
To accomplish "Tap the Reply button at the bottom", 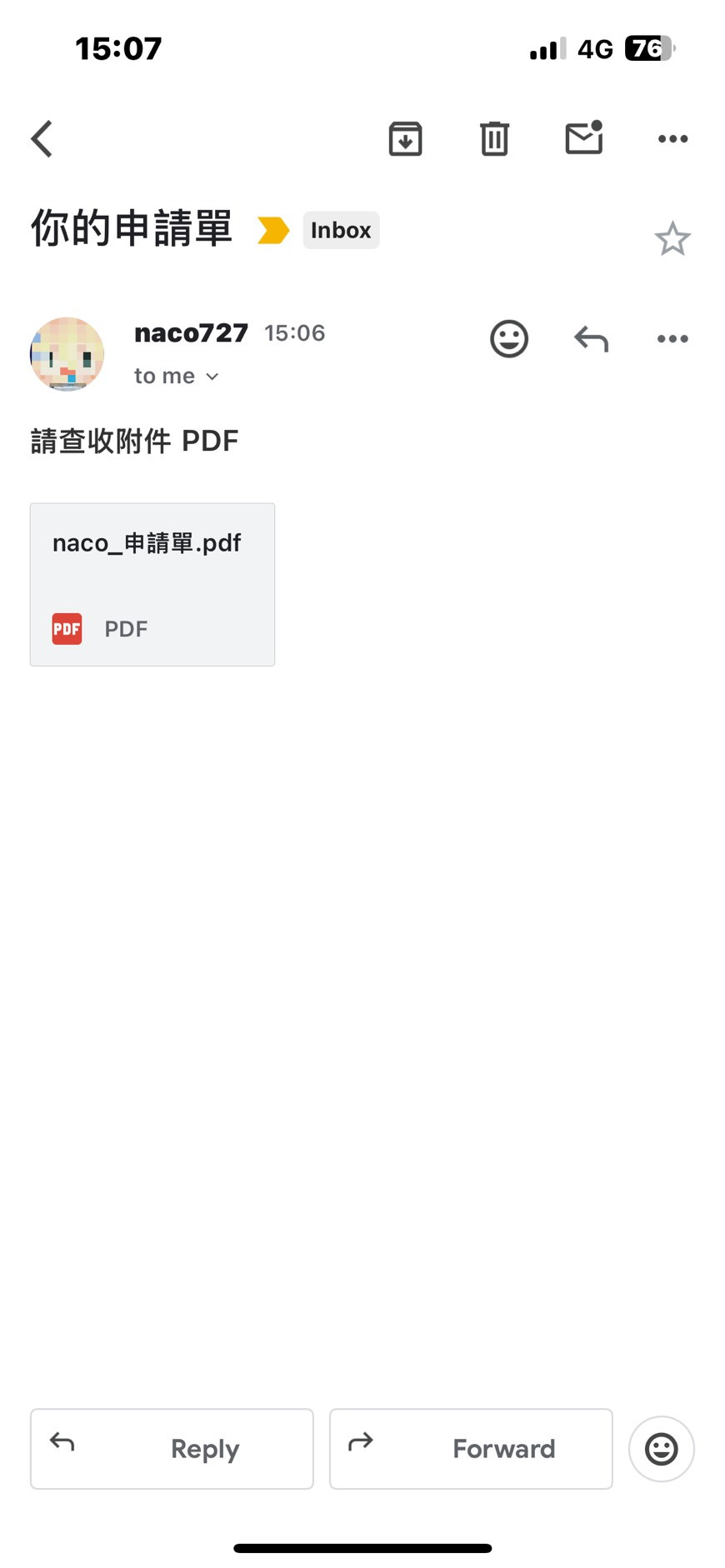I will click(172, 1449).
